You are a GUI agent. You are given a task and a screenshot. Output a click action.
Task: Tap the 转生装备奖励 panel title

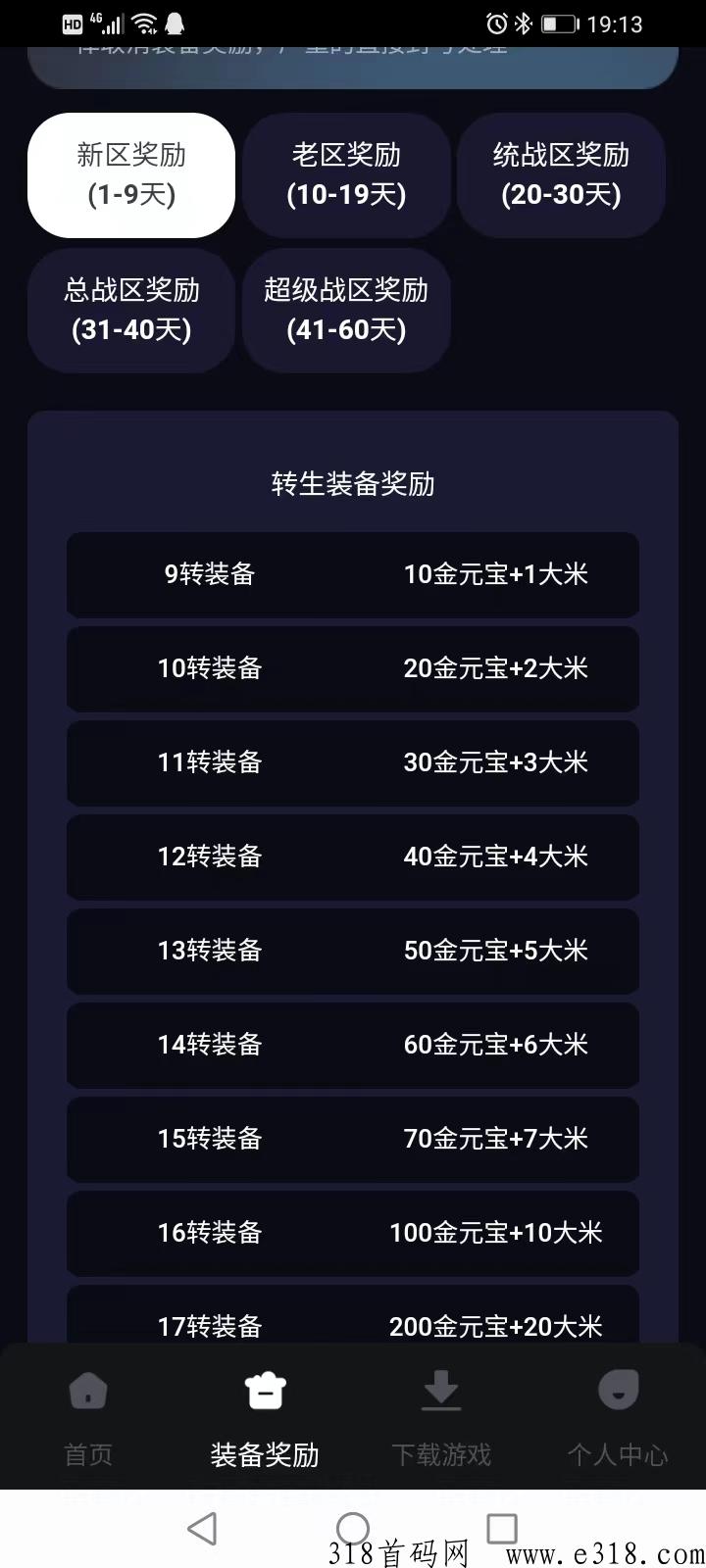point(353,483)
